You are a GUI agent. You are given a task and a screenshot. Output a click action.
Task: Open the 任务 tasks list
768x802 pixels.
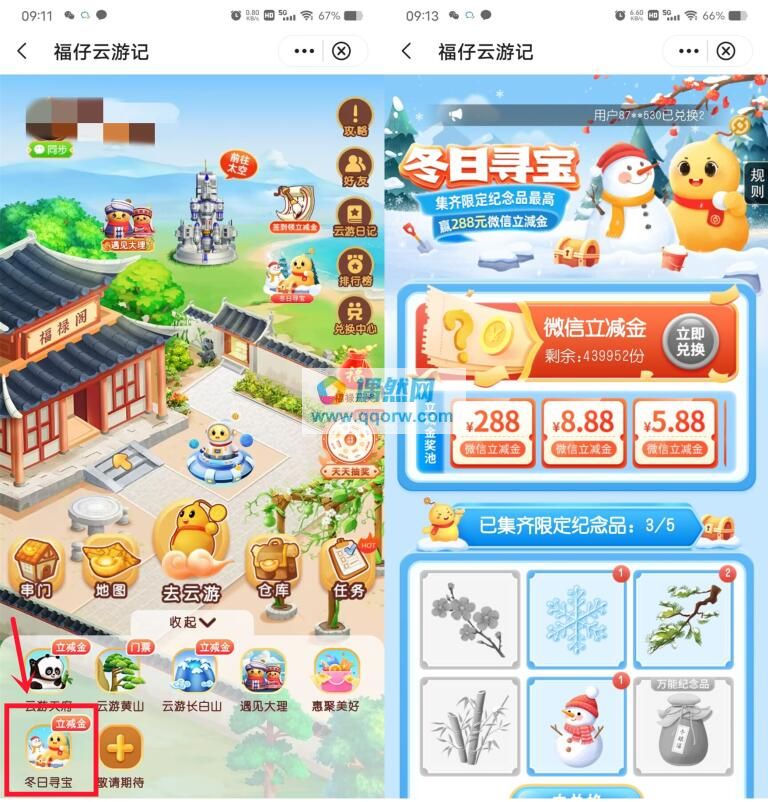[348, 568]
